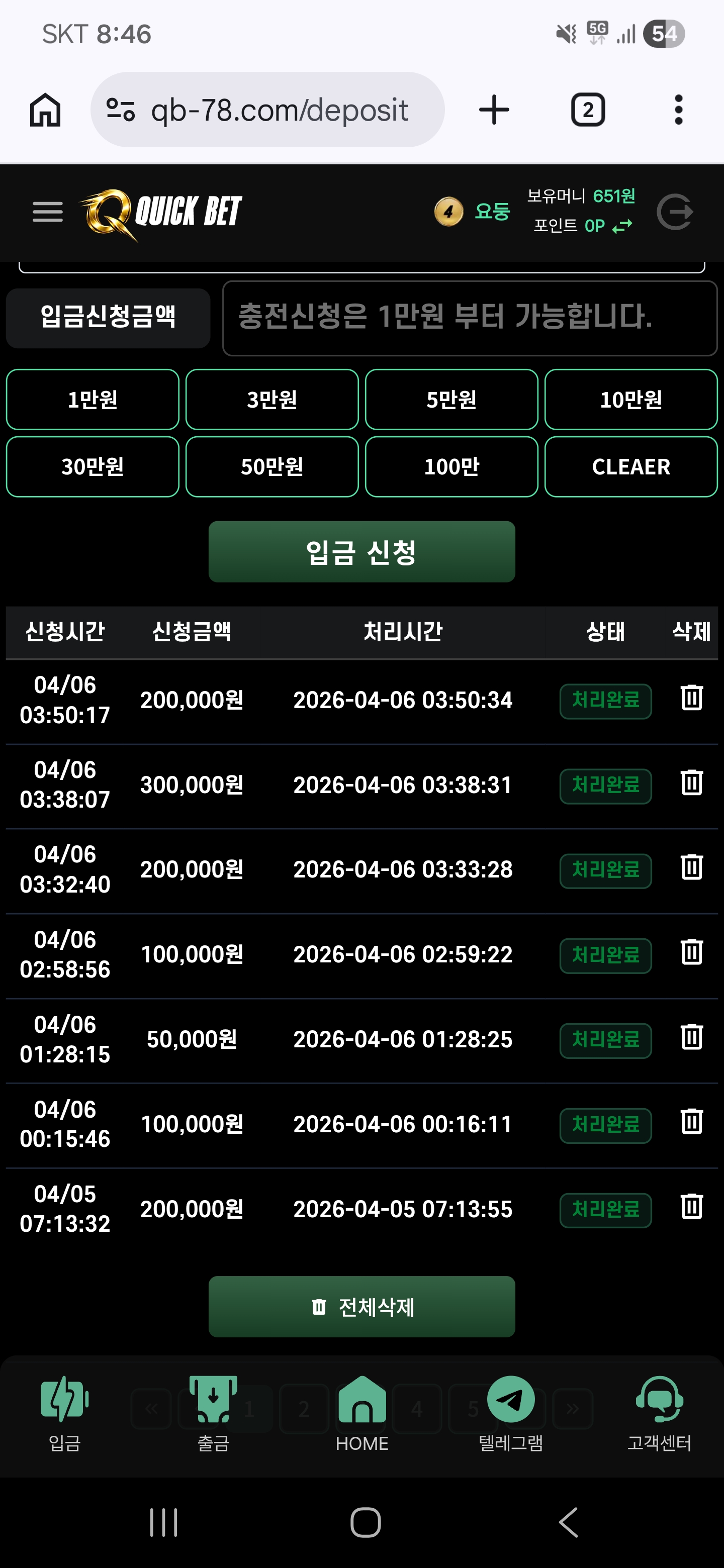Delete the 50,000원 deposit record
Screen dimensions: 724x1568
point(692,1037)
